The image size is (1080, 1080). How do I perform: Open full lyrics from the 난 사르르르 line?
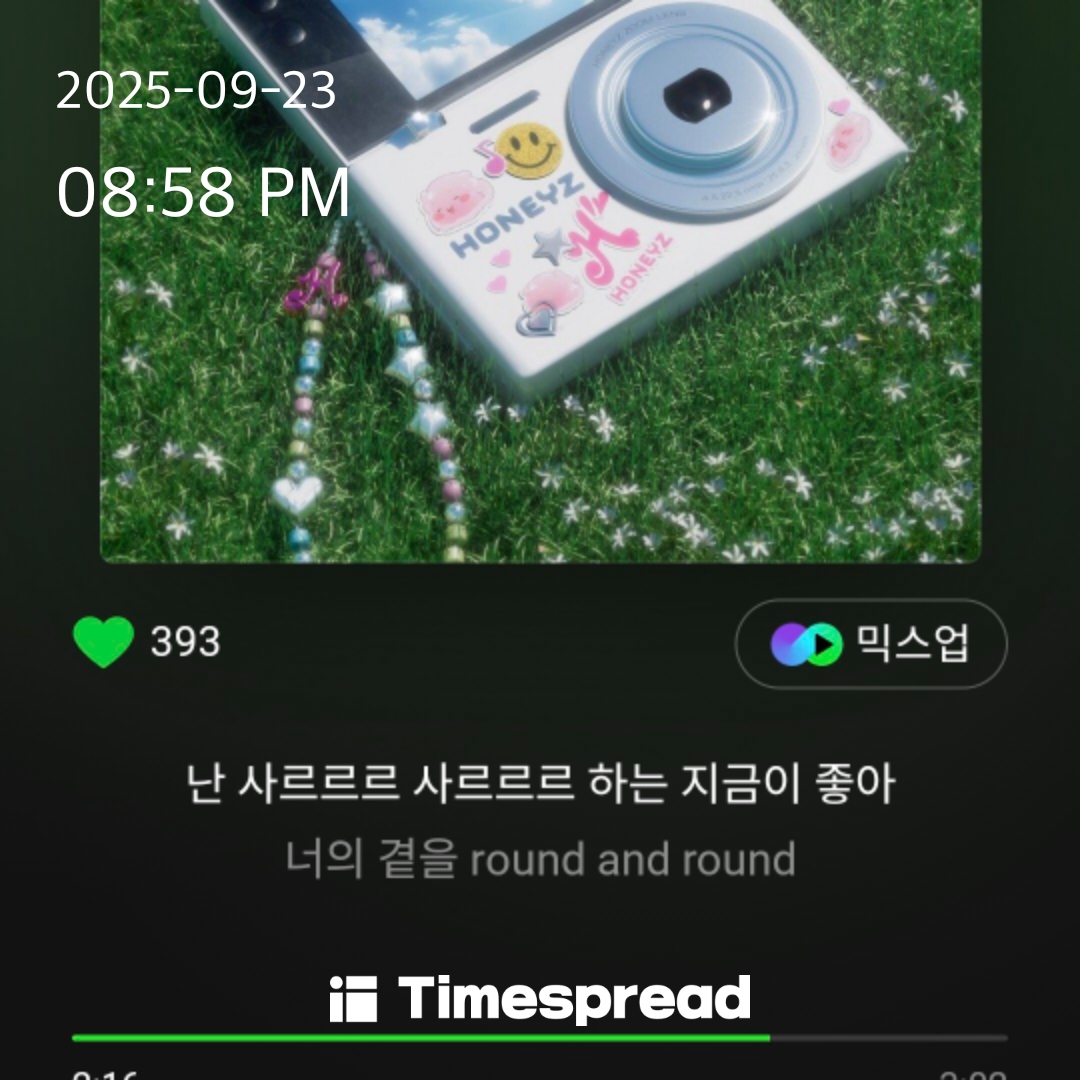click(540, 784)
